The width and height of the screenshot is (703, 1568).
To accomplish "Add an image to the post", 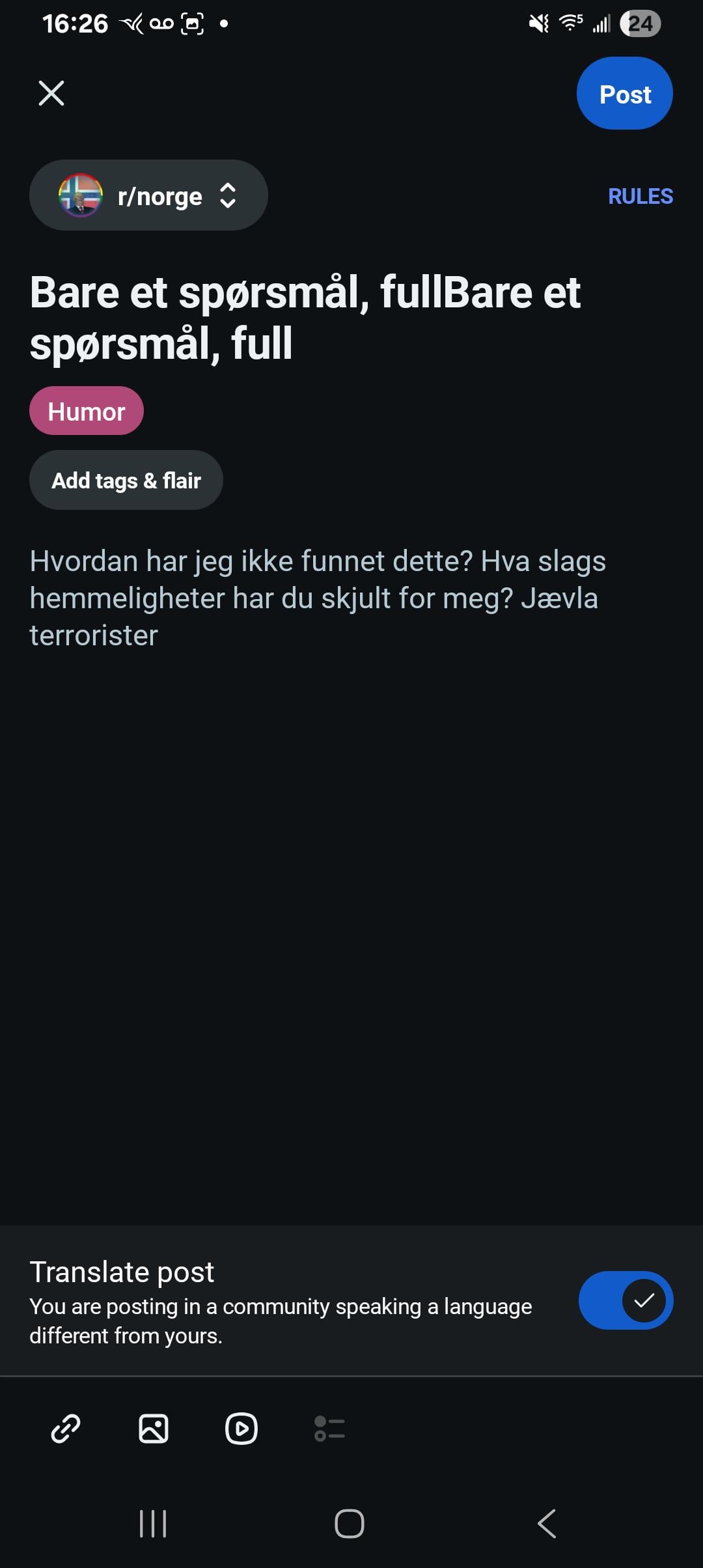I will 154,1429.
